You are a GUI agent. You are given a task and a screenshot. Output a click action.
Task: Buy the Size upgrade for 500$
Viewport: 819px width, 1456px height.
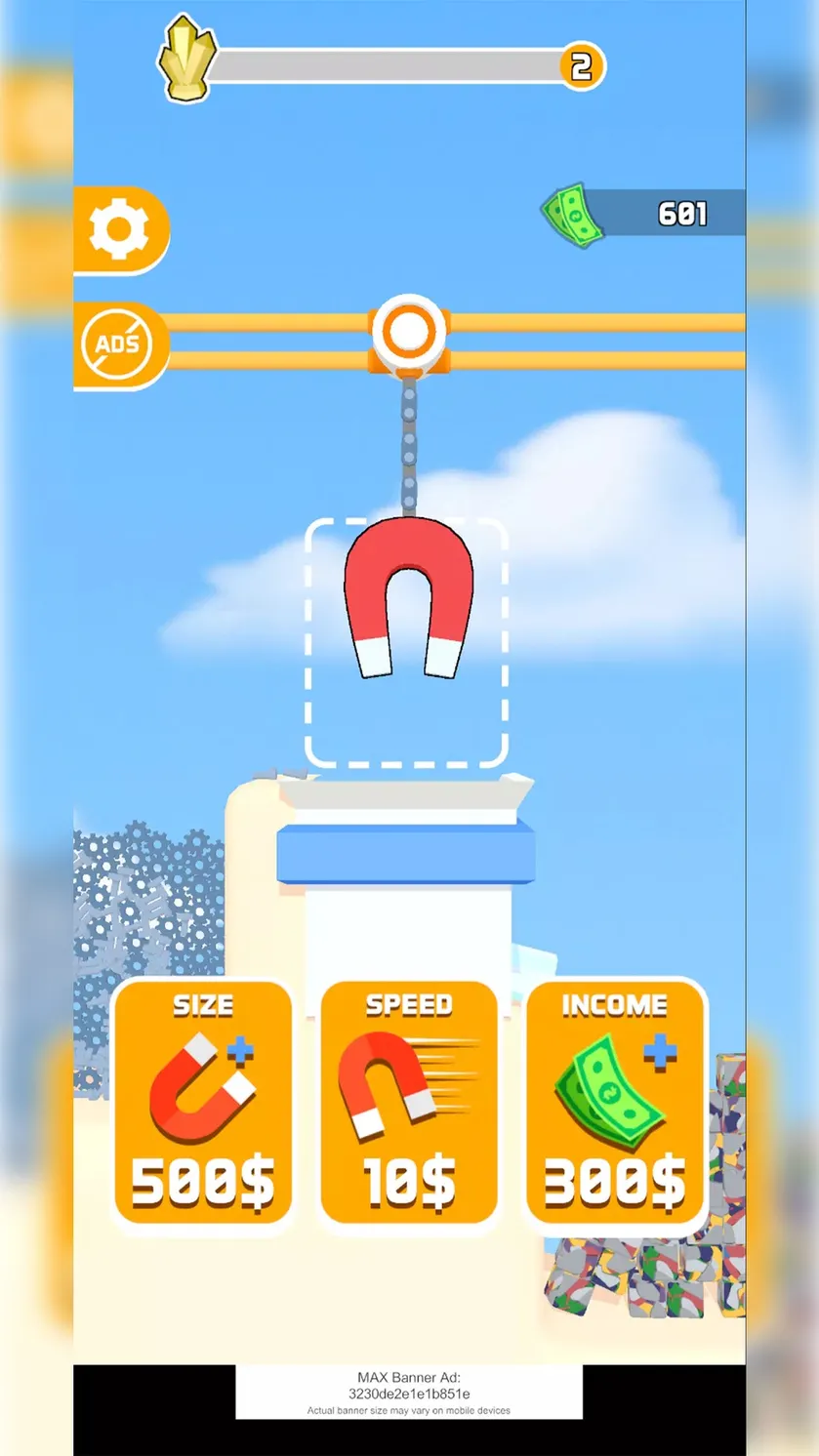203,1103
